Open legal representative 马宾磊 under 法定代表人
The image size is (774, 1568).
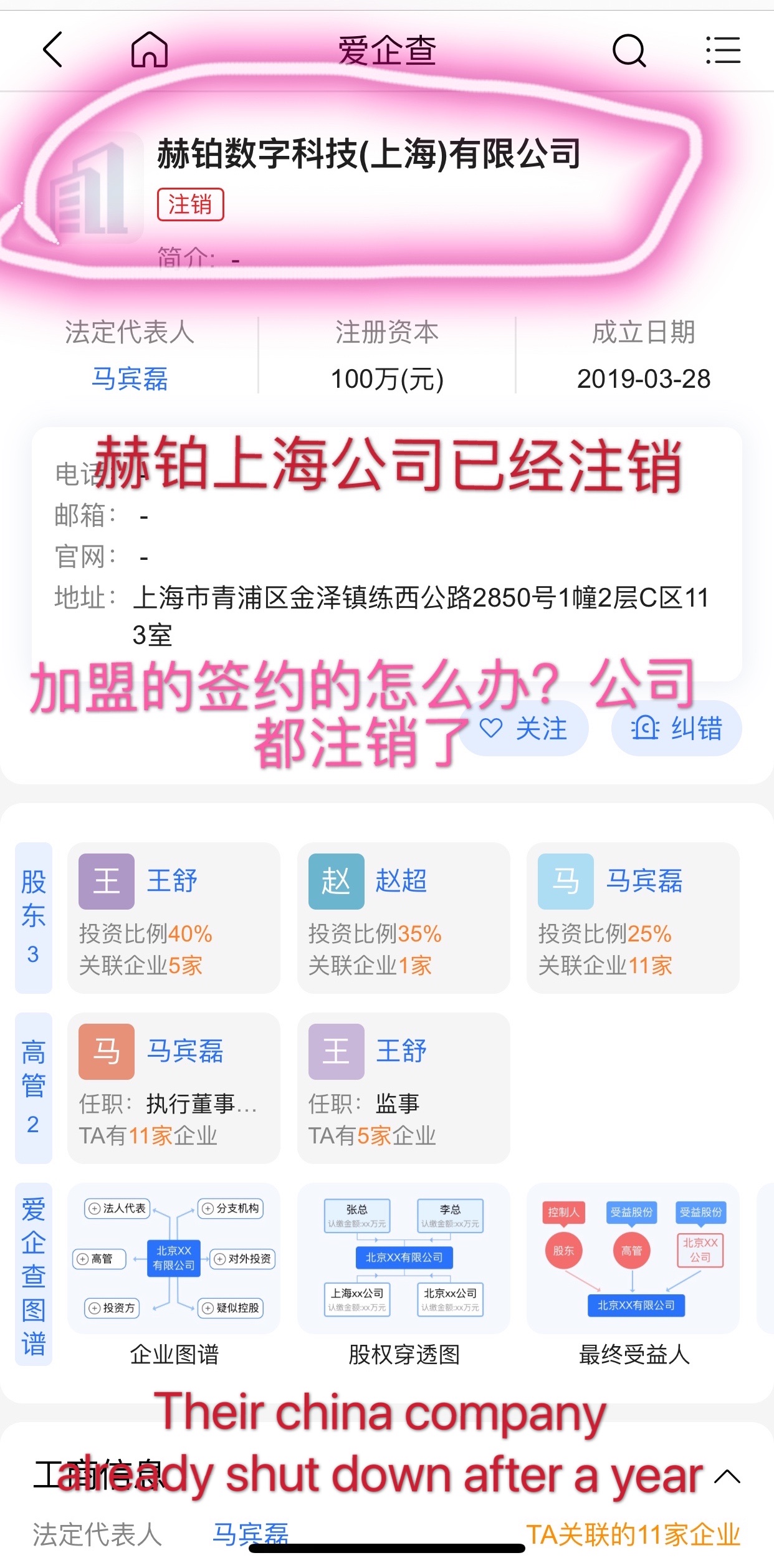130,378
